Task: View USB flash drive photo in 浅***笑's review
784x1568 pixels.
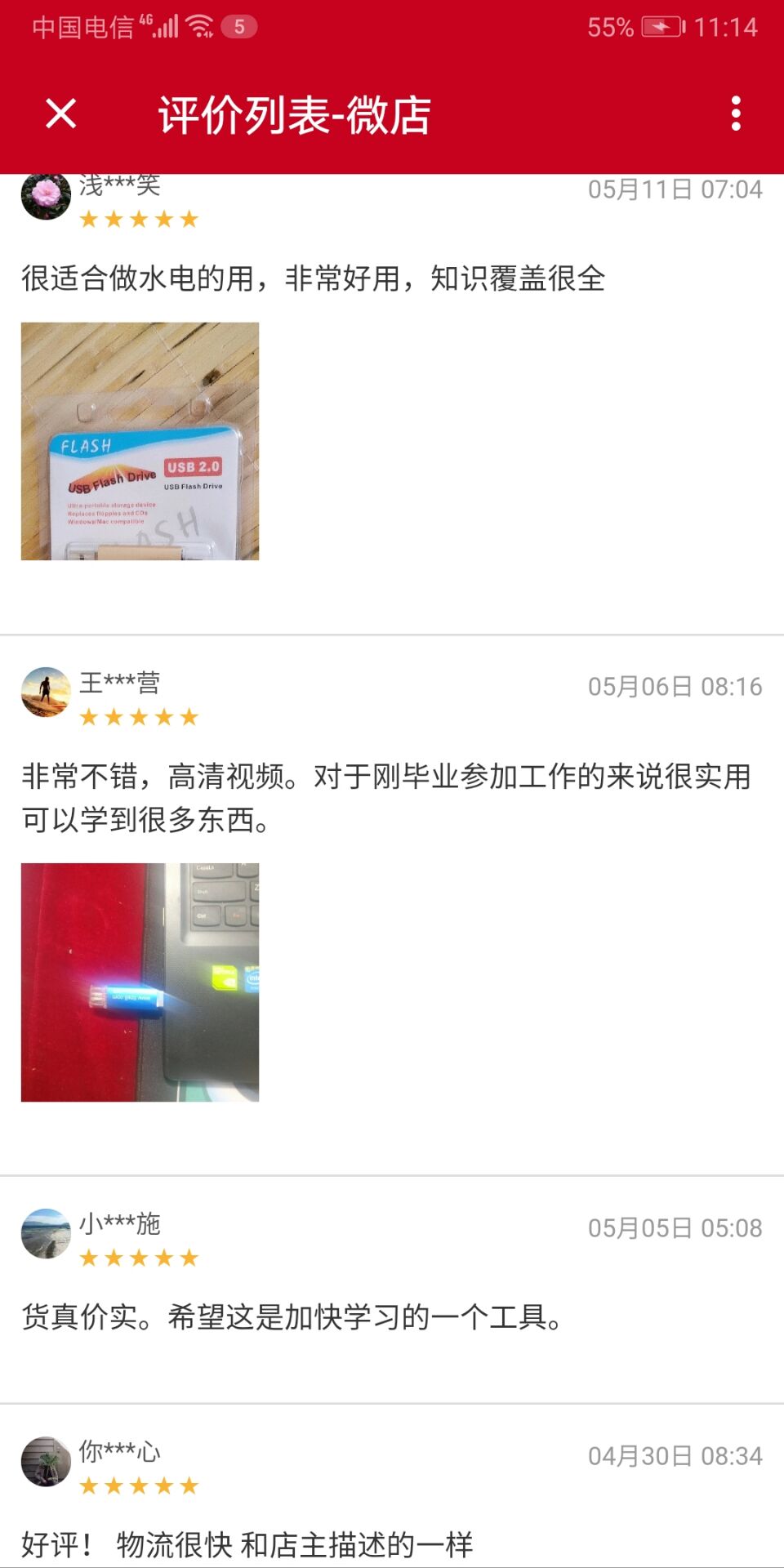Action: pos(140,441)
